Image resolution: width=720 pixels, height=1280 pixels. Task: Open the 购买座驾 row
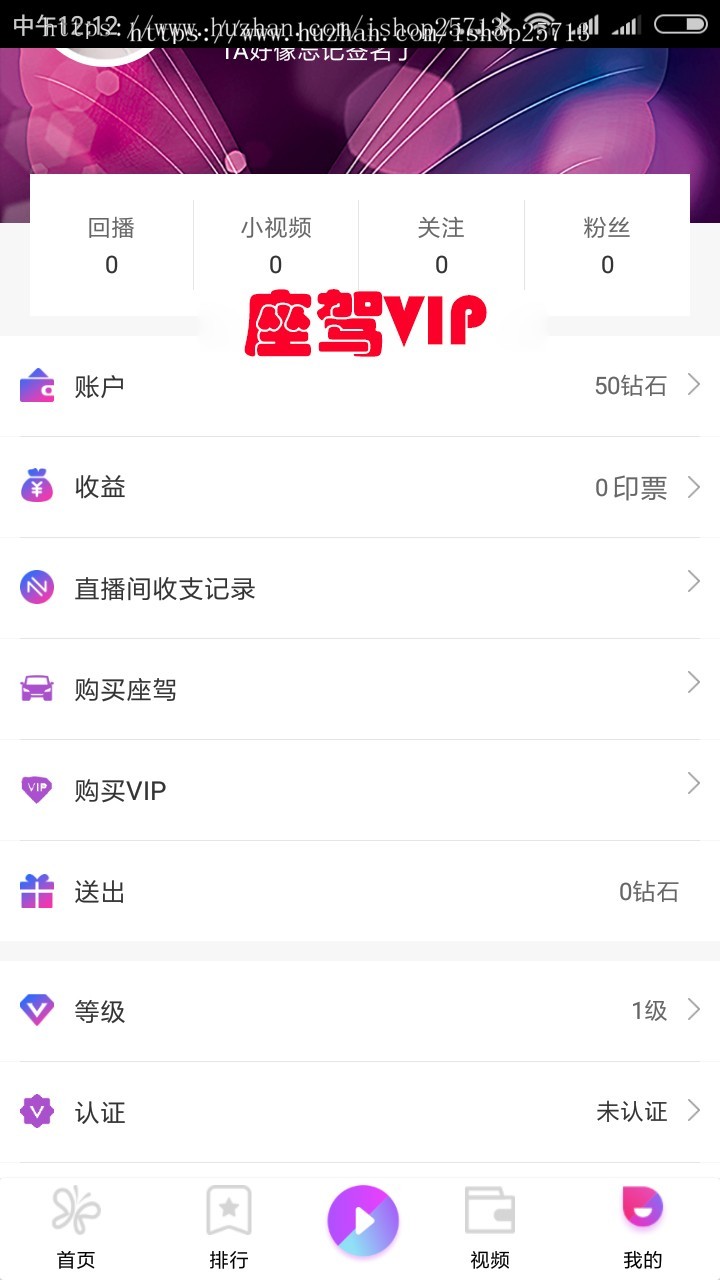[x=360, y=689]
